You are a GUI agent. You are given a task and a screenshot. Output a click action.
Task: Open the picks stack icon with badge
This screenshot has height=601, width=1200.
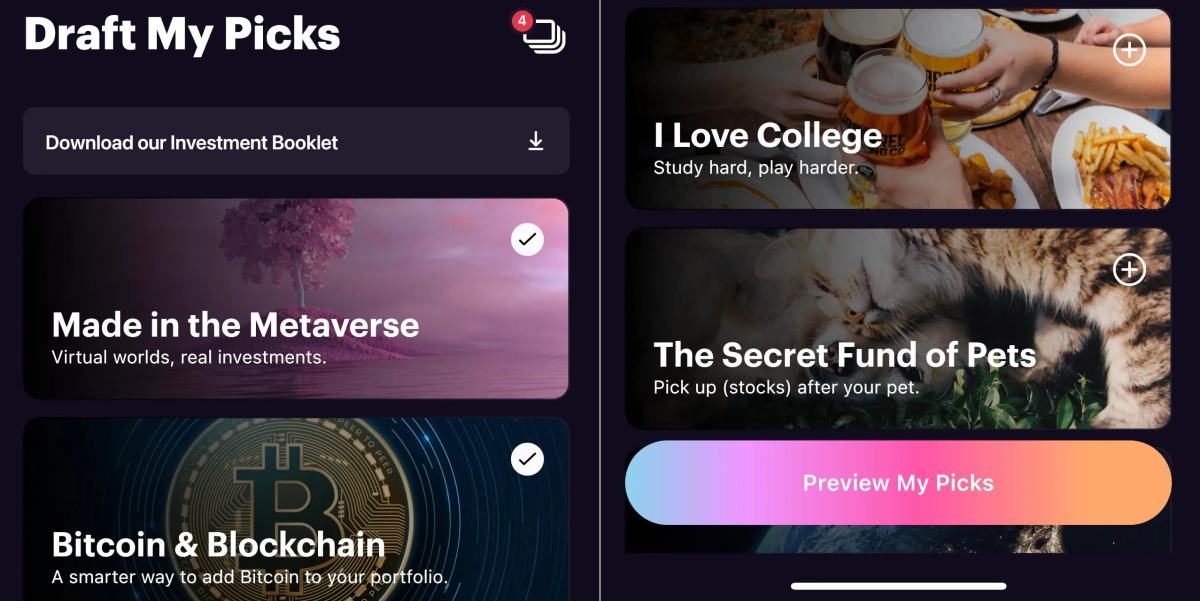click(x=543, y=36)
